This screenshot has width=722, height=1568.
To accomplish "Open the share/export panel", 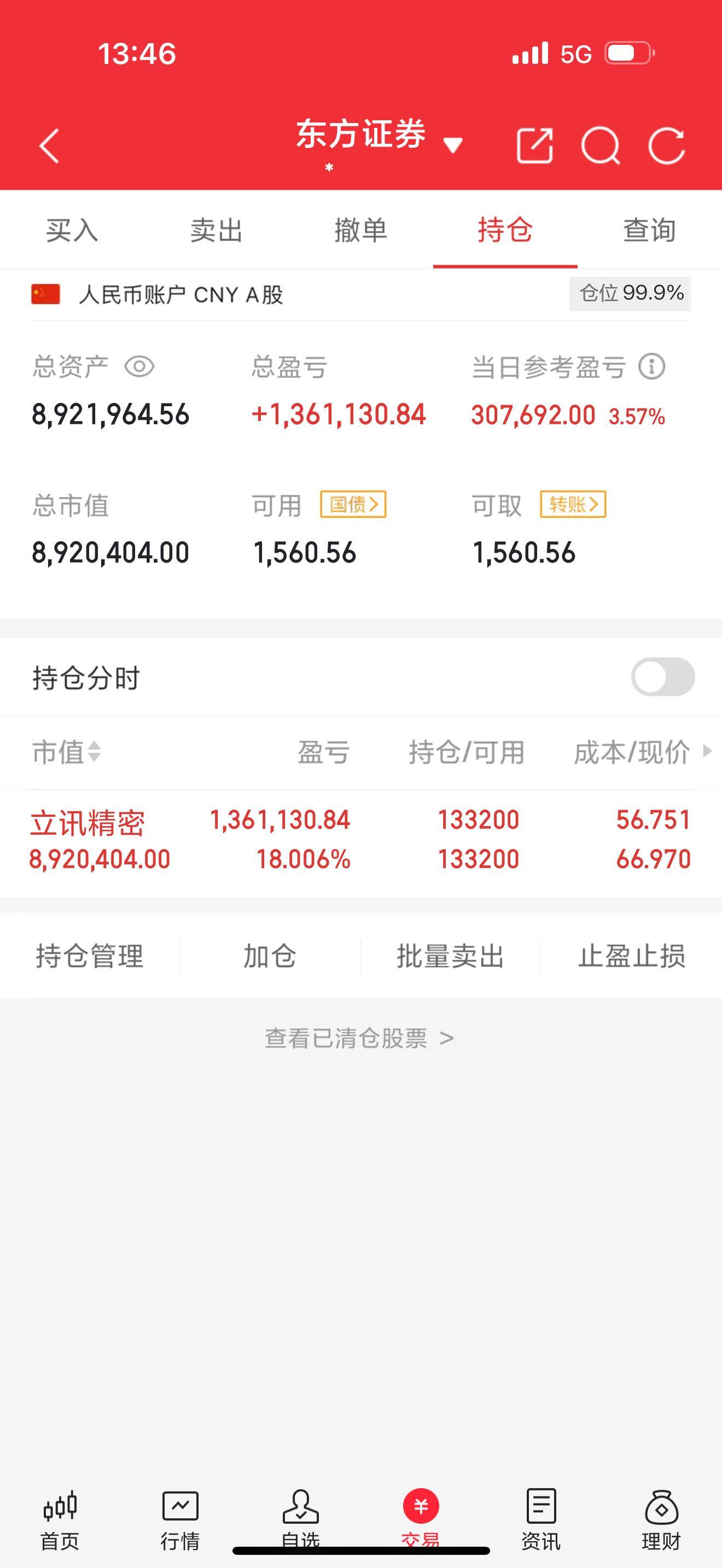I will pos(534,146).
